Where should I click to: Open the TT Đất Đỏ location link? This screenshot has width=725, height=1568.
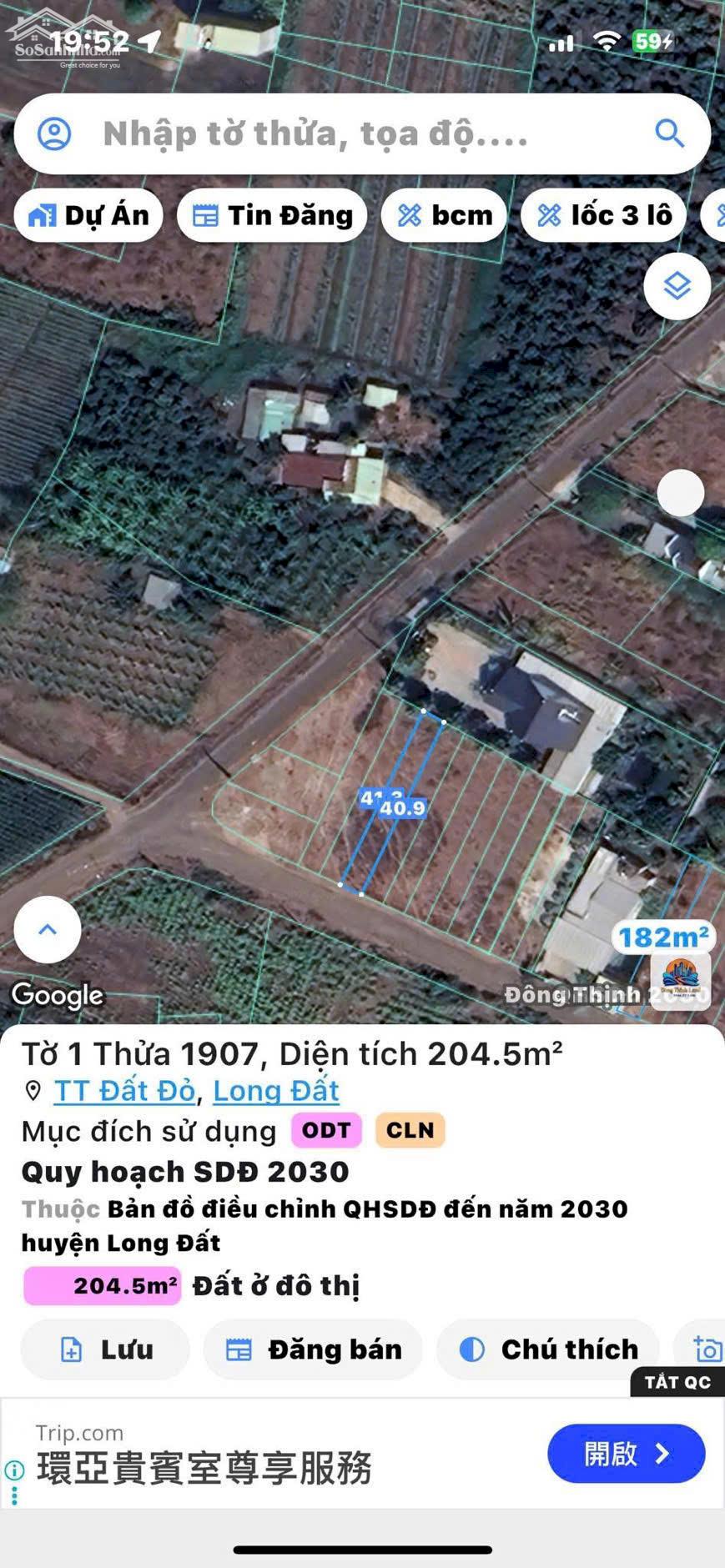pos(123,1090)
